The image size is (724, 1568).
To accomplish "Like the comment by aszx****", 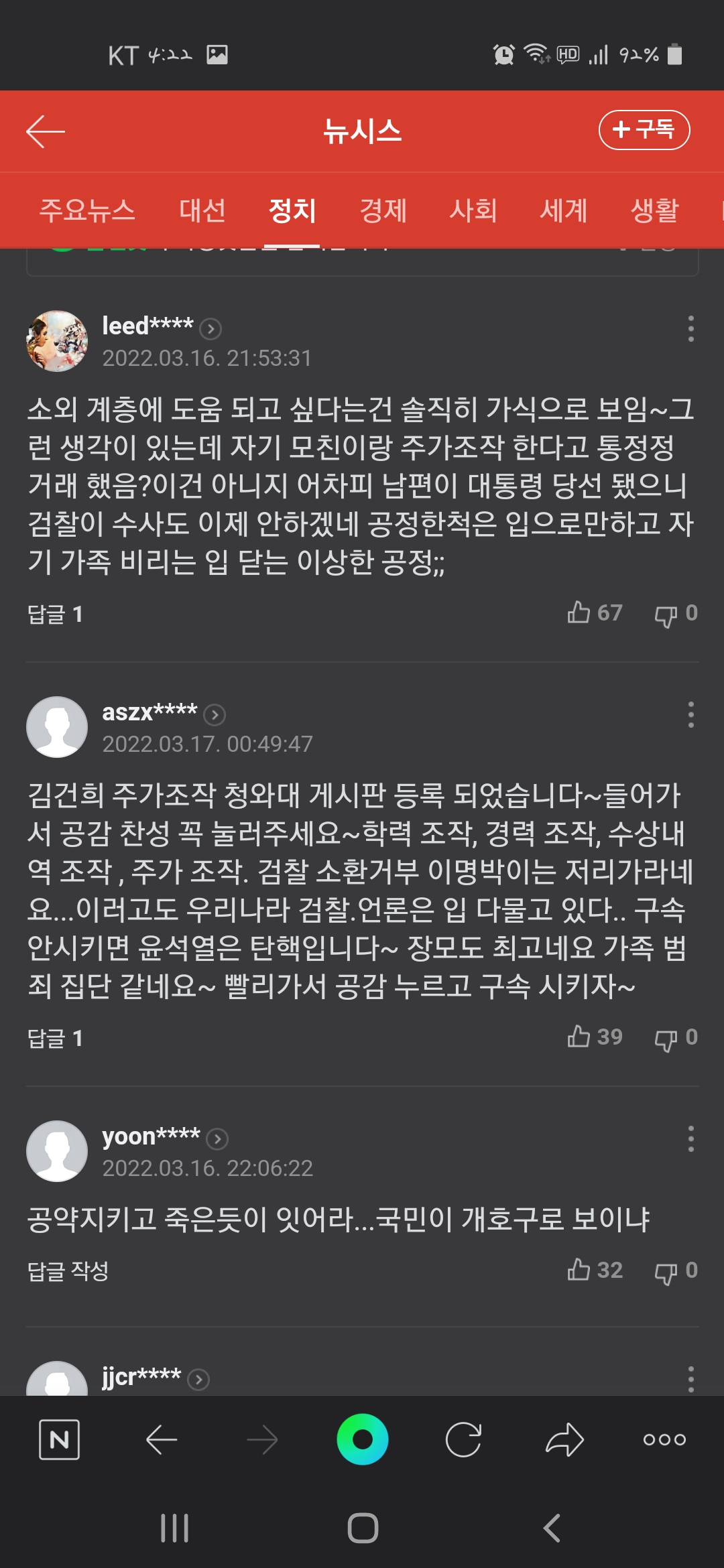I will [x=579, y=1037].
